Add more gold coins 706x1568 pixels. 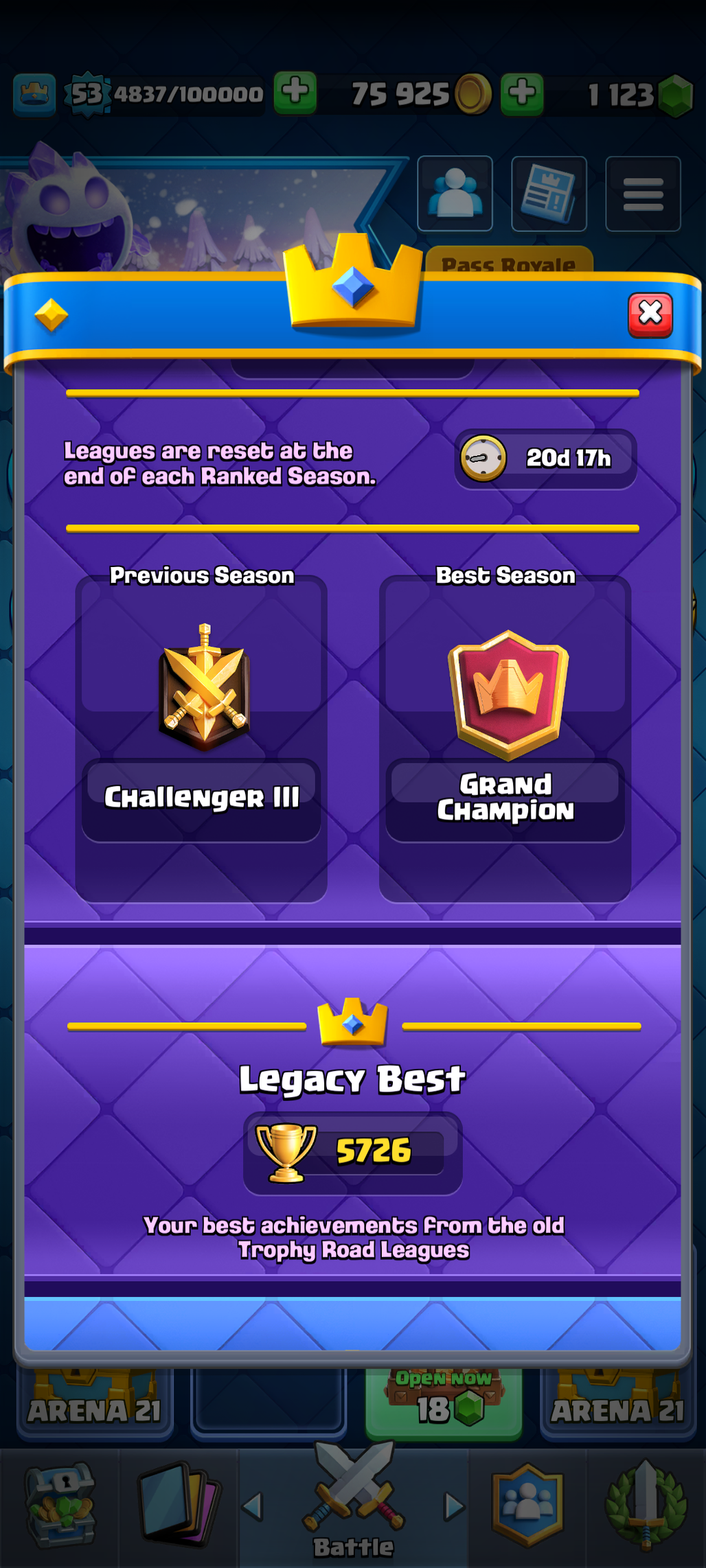click(x=522, y=93)
